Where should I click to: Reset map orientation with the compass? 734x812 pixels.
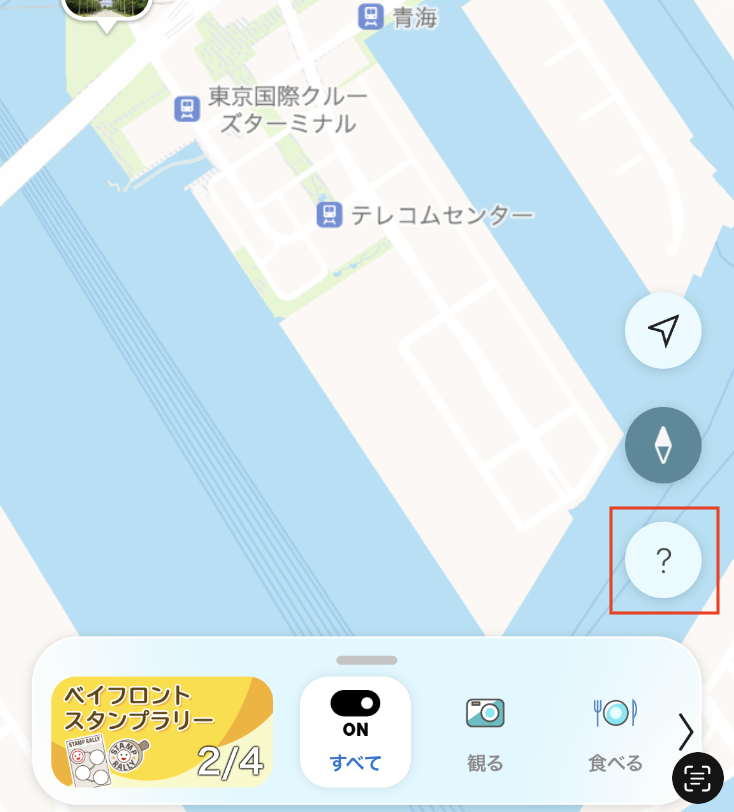coord(663,445)
